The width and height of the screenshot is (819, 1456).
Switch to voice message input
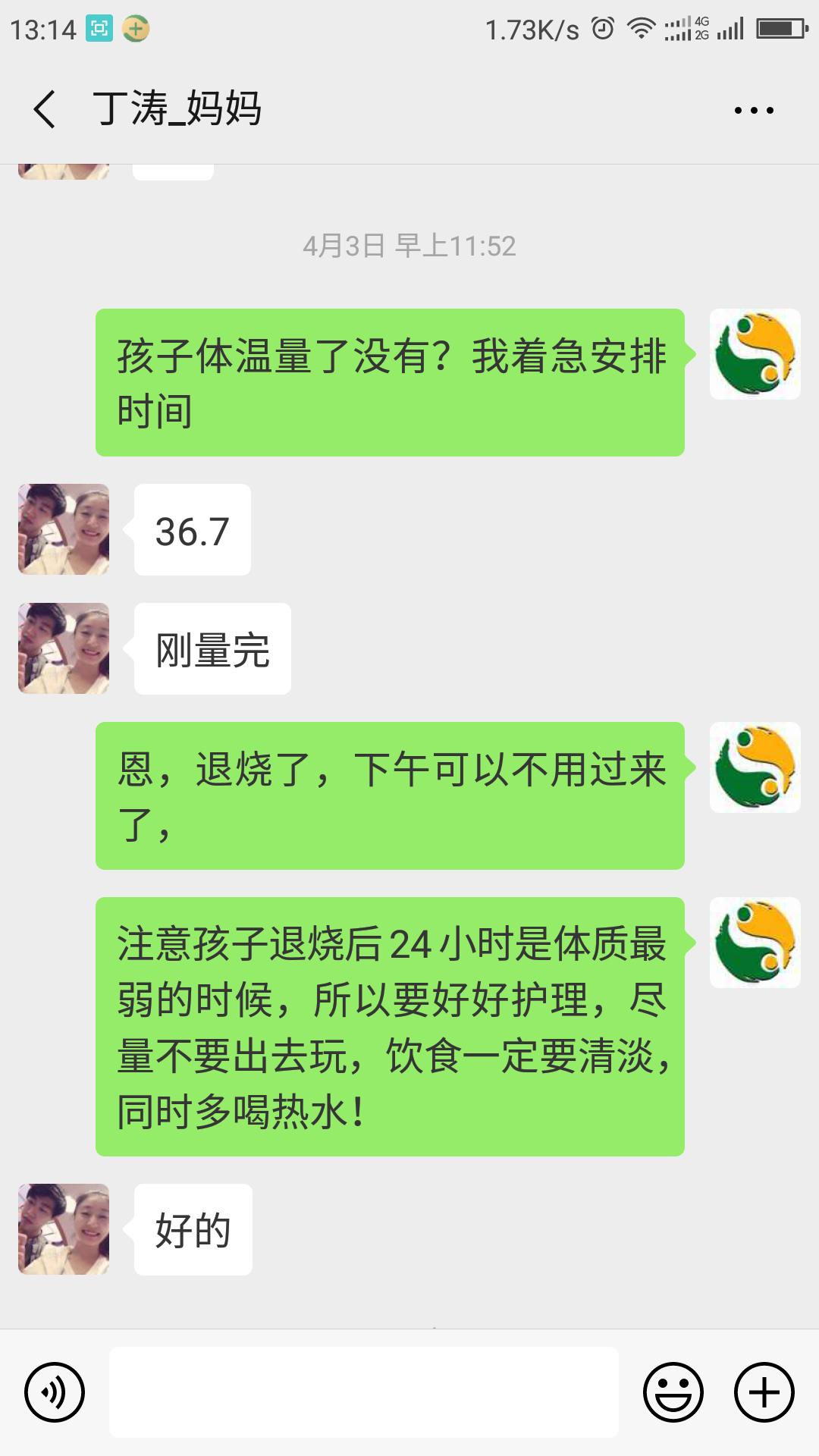pos(55,1392)
